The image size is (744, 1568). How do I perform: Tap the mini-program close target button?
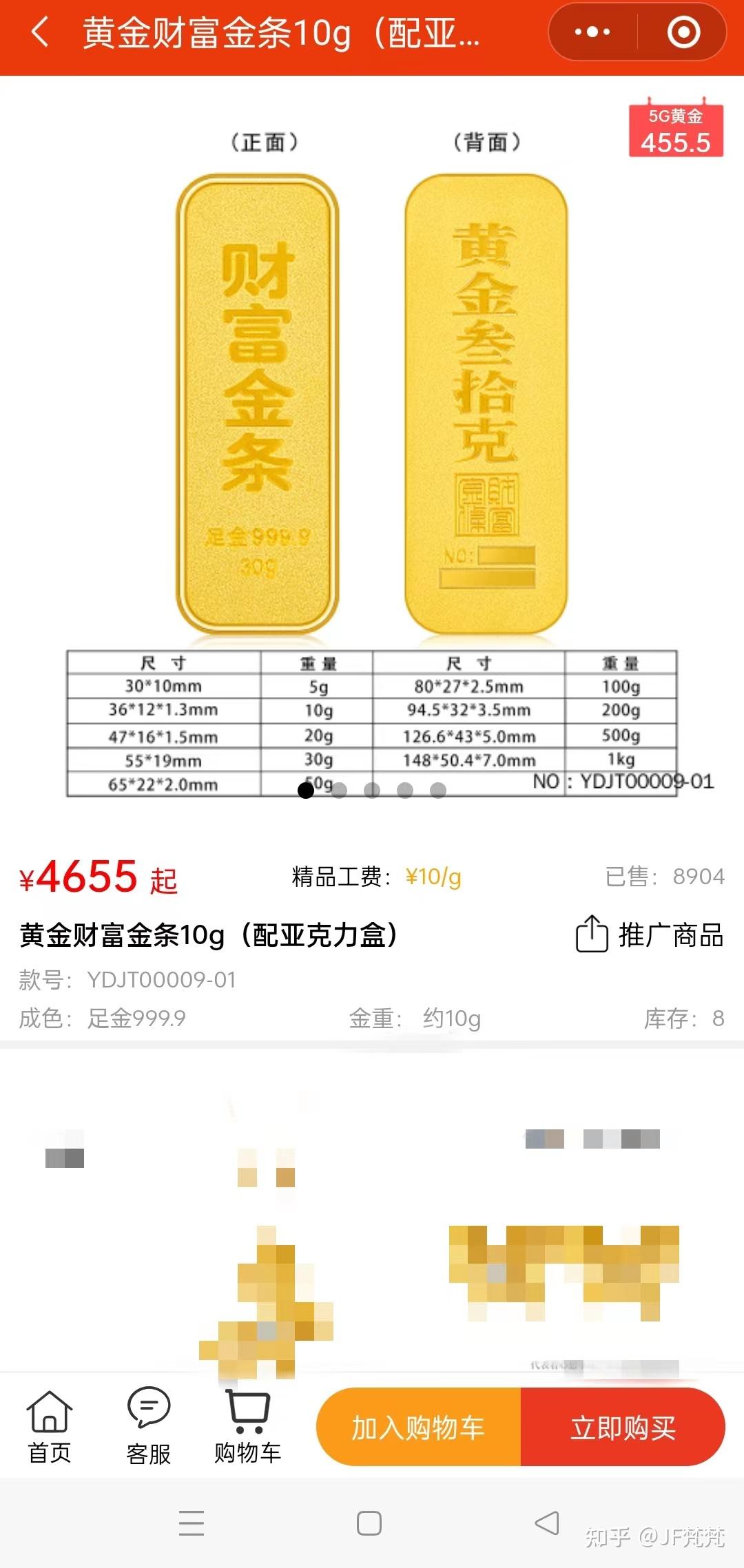[x=682, y=32]
